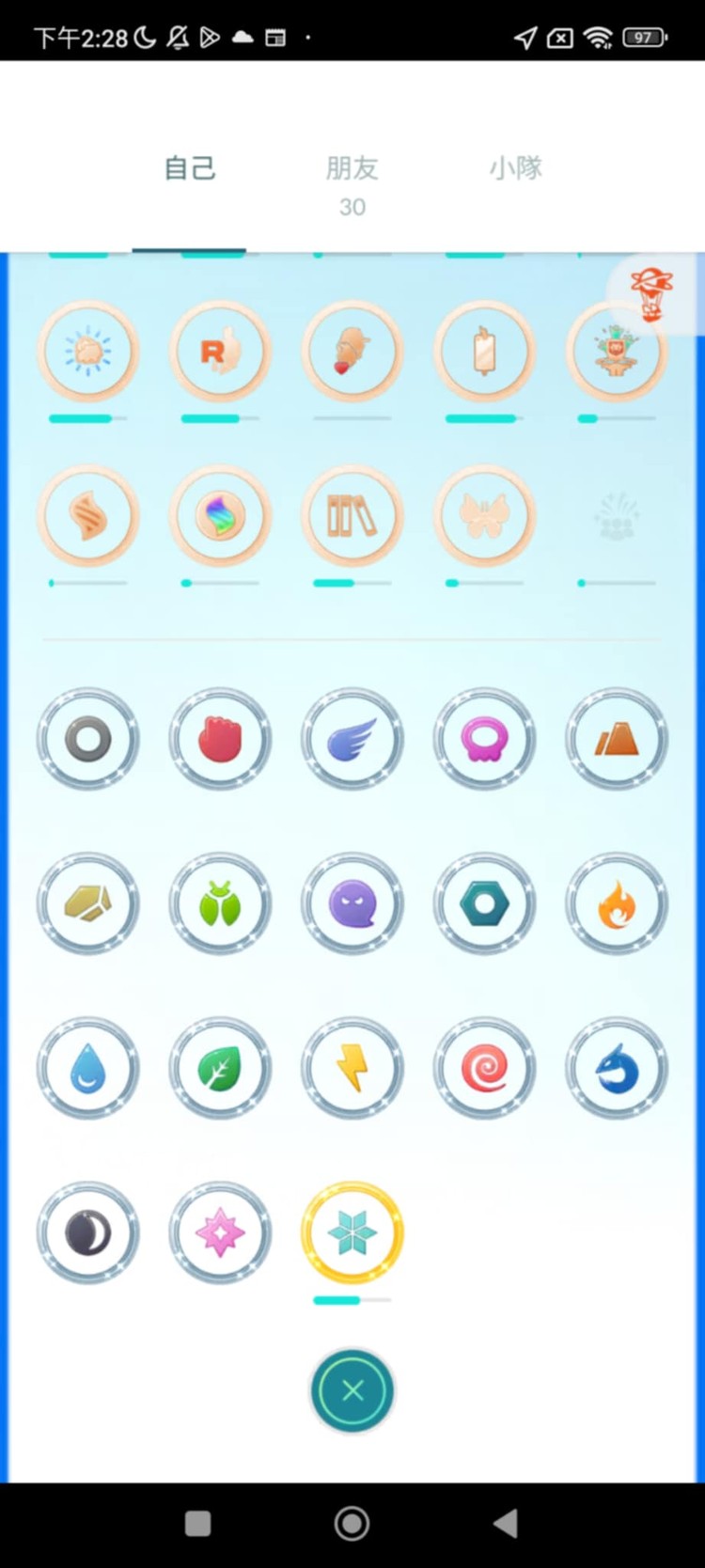This screenshot has height=1568, width=705.
Task: Switch to the 小隊 tab
Action: pyautogui.click(x=515, y=169)
